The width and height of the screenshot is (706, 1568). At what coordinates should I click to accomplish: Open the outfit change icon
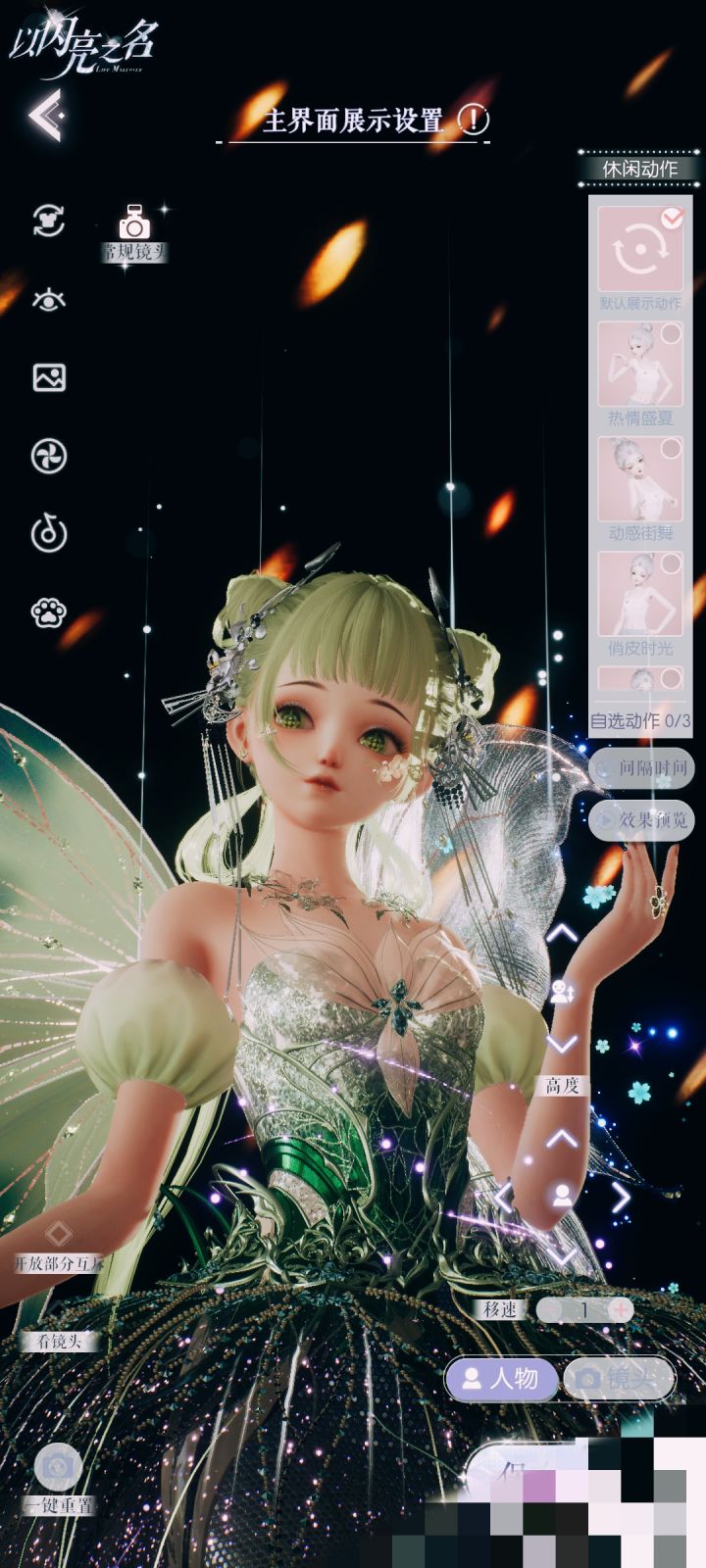click(48, 220)
